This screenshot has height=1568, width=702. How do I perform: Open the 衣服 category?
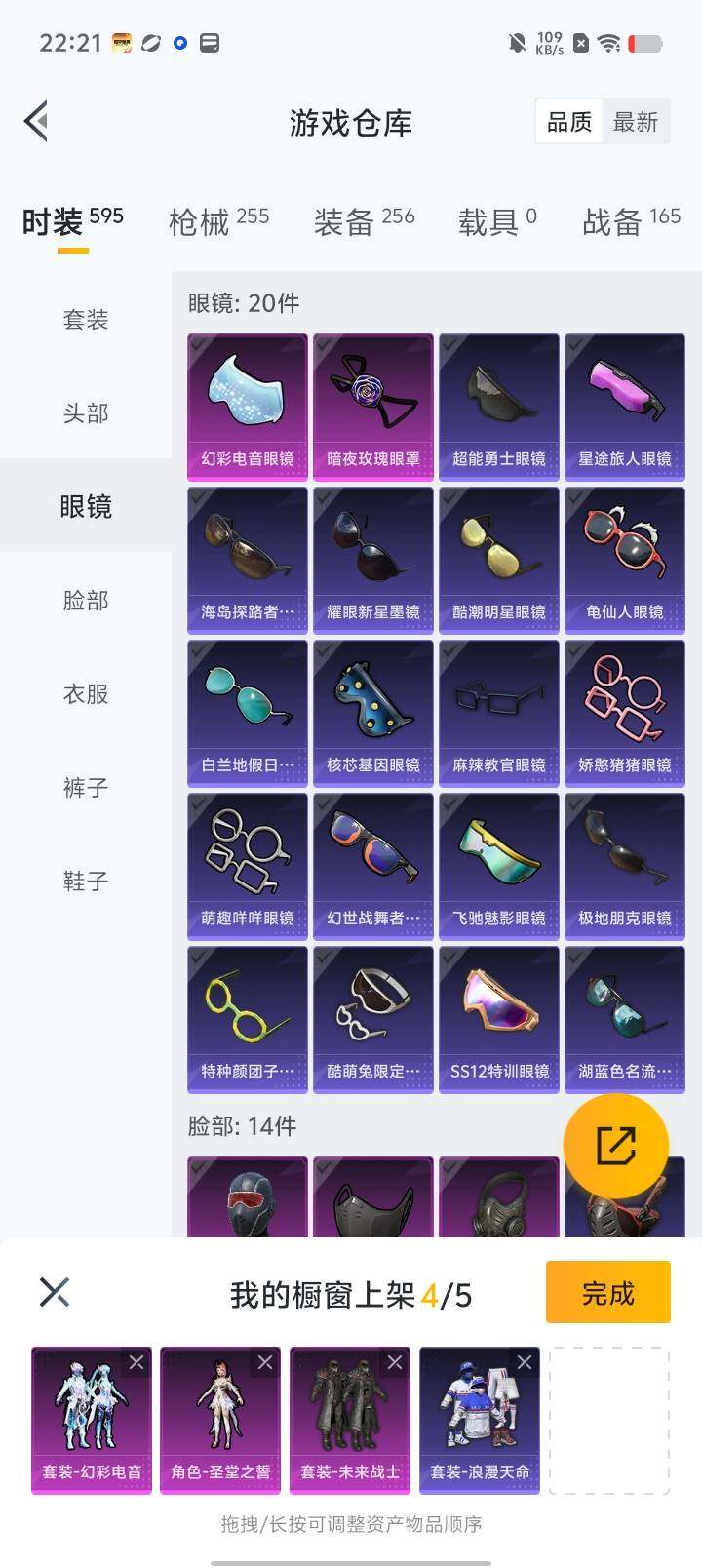86,694
